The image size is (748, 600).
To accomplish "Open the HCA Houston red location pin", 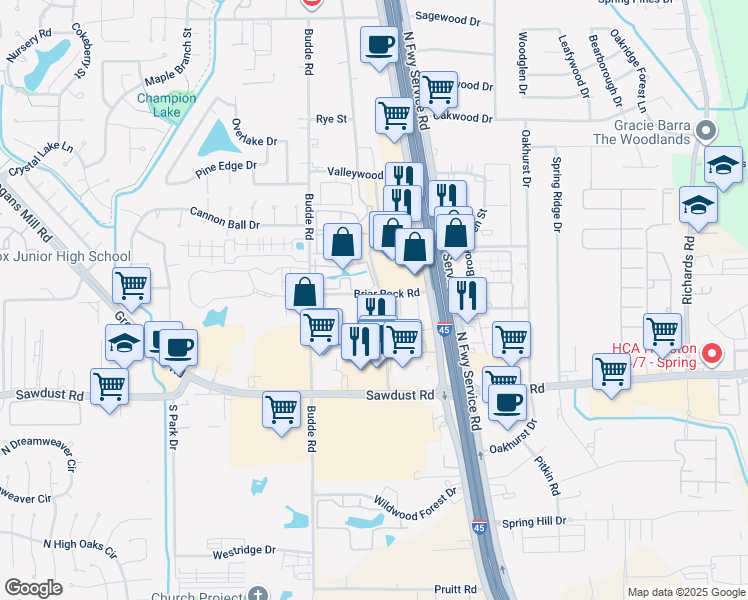I will [711, 352].
